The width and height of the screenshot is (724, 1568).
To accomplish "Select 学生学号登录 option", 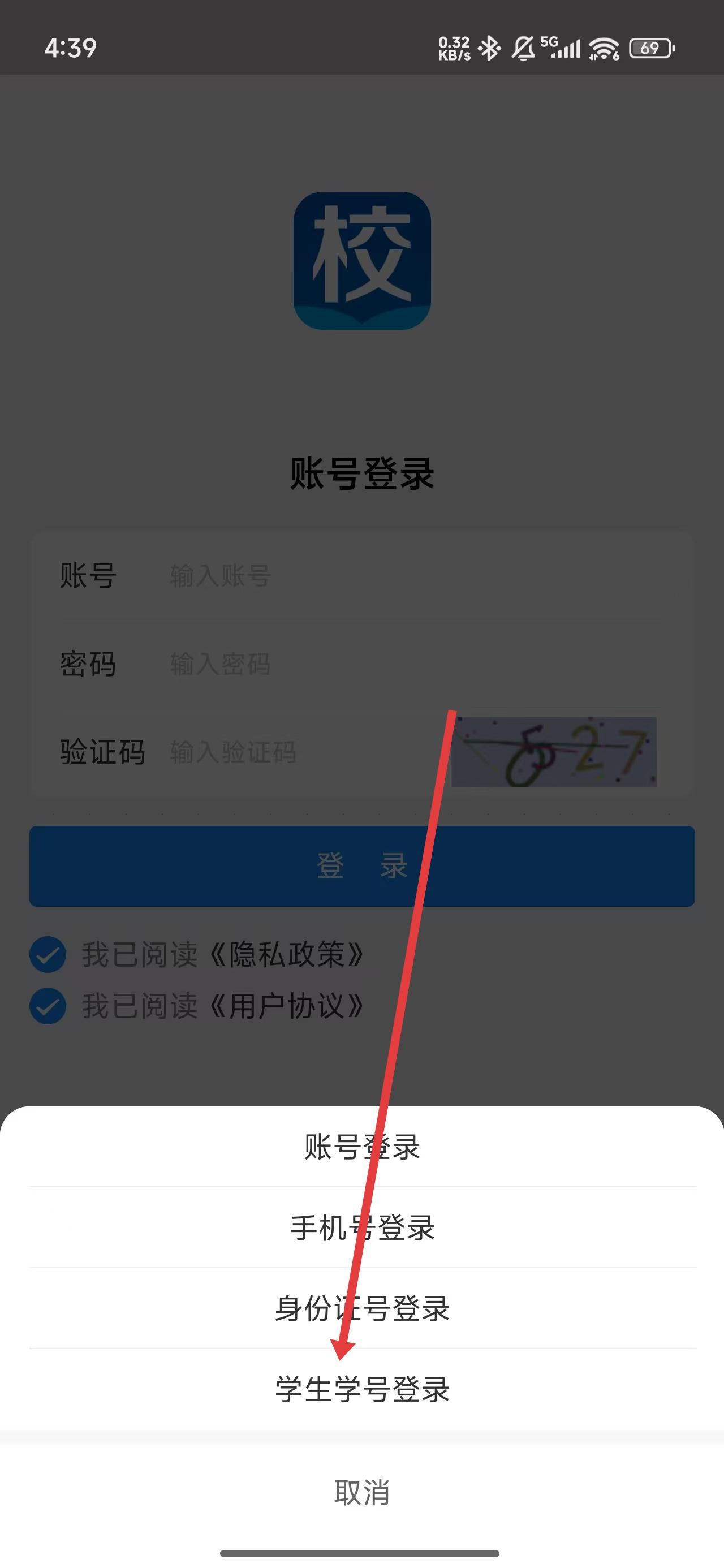I will [x=361, y=1389].
